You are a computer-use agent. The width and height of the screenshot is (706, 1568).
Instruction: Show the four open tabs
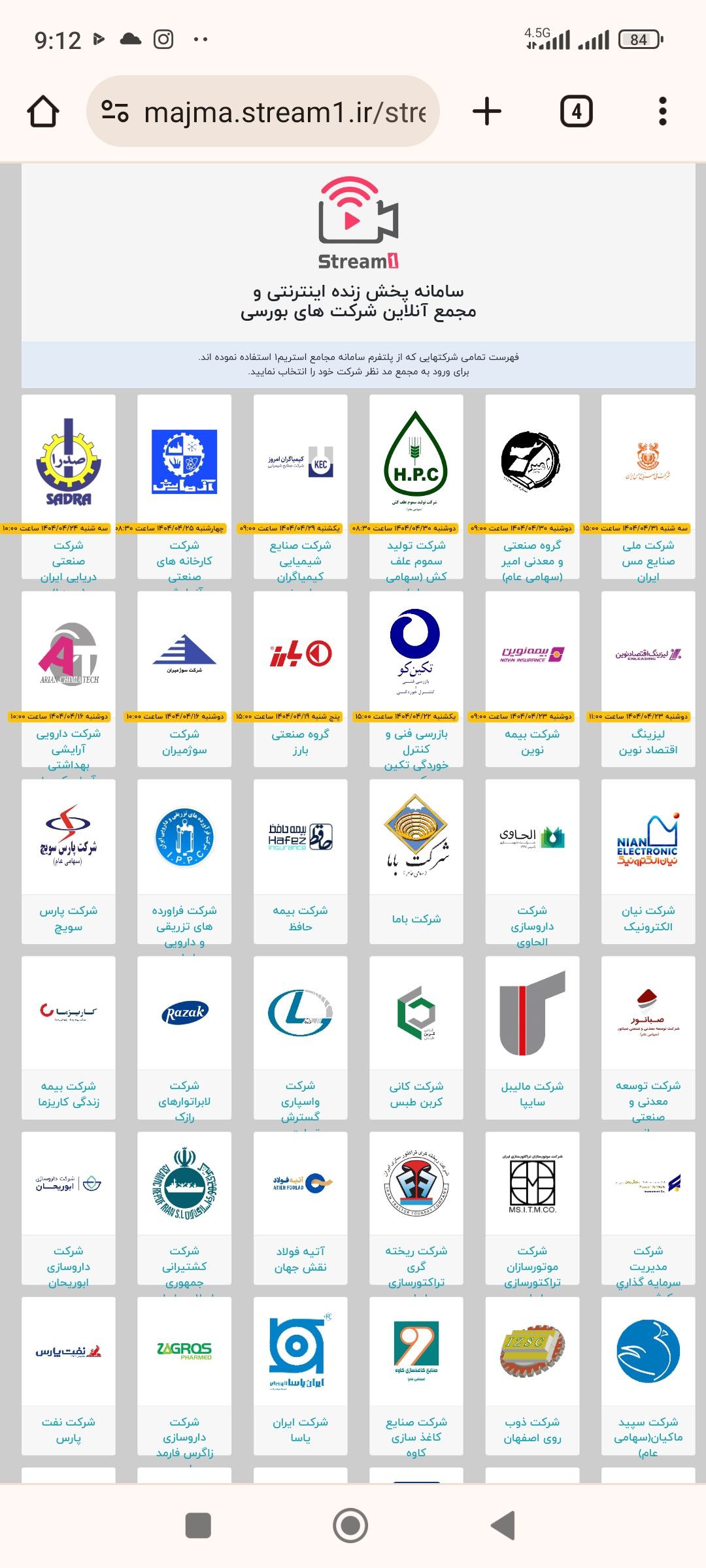pos(576,112)
